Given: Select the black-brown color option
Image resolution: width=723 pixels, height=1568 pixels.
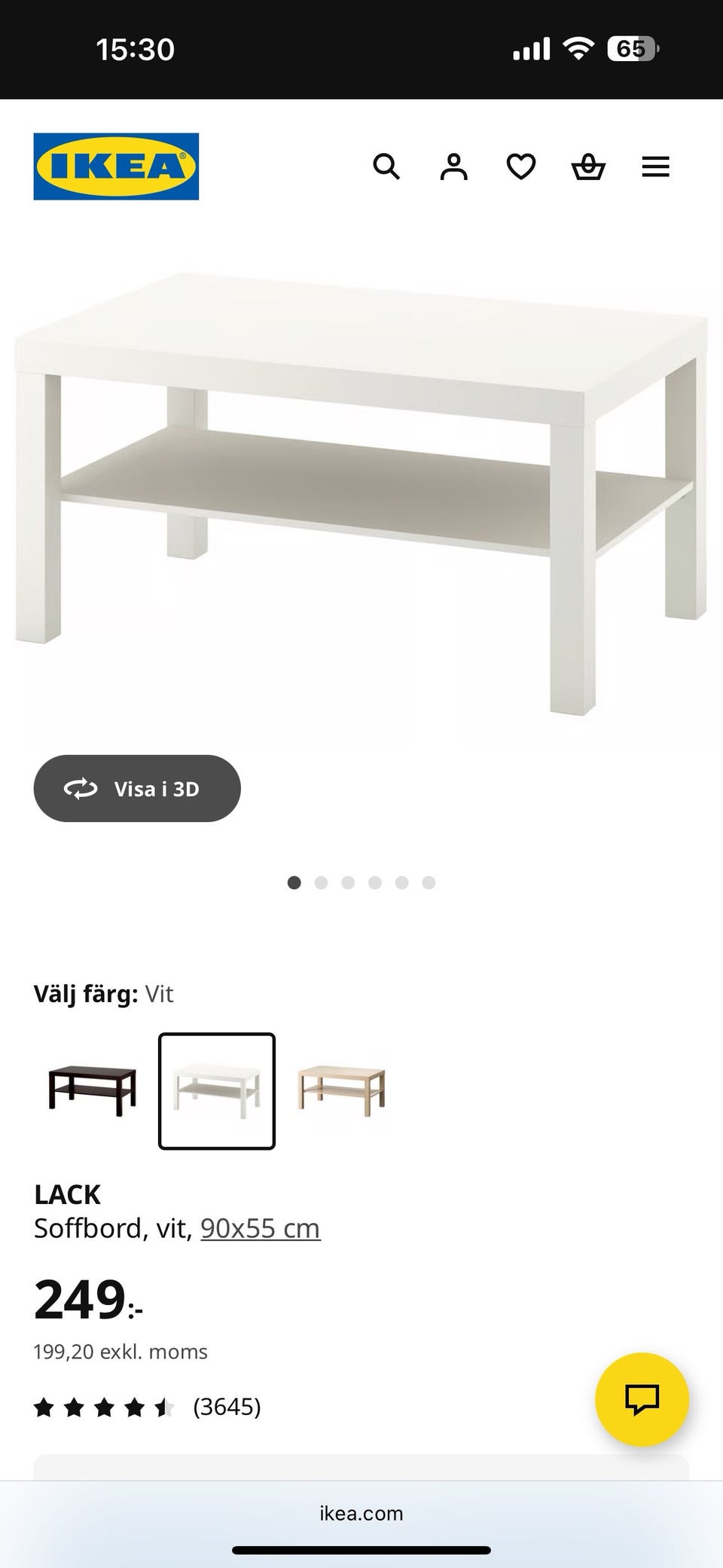Looking at the screenshot, I should click(x=90, y=1089).
